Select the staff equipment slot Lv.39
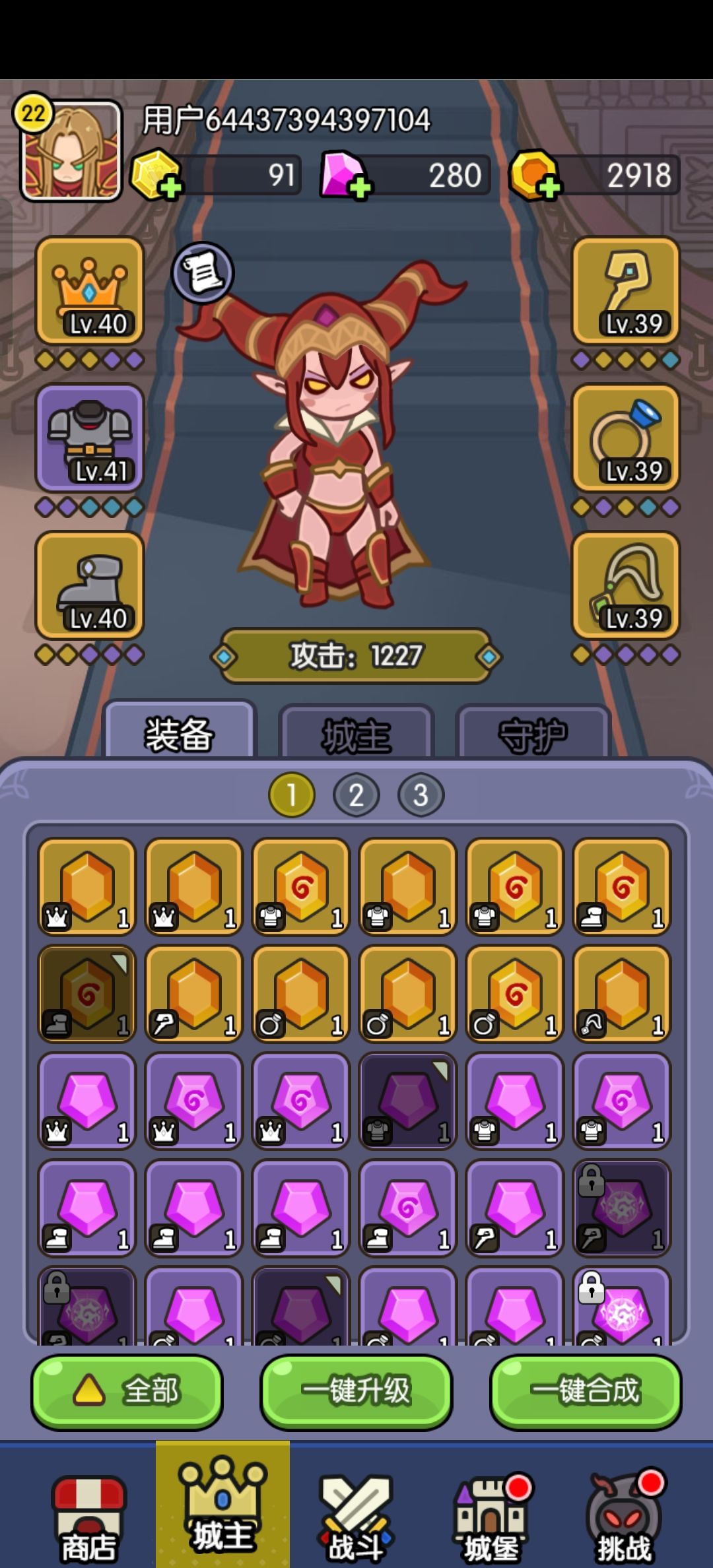Image resolution: width=713 pixels, height=1568 pixels. (626, 291)
